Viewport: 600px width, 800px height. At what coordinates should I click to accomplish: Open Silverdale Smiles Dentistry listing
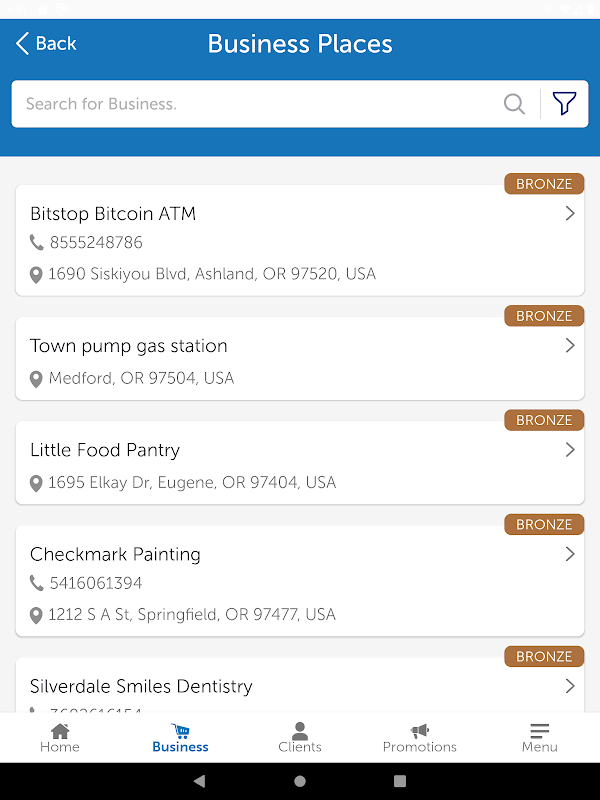coord(300,688)
